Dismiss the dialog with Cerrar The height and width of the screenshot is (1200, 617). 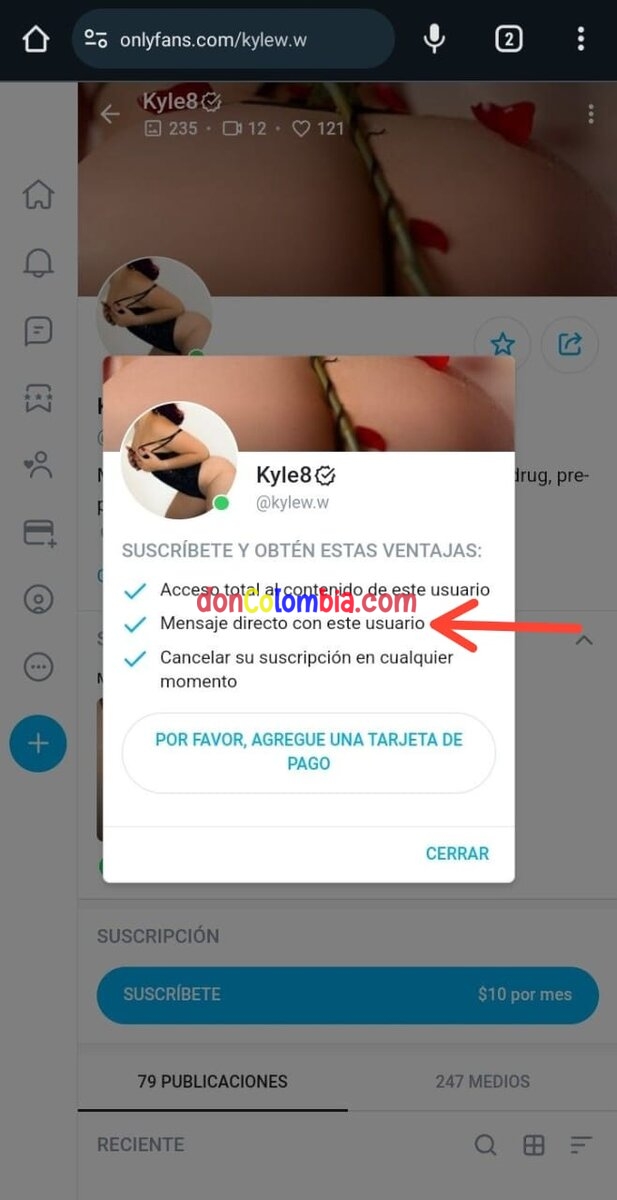coord(457,854)
